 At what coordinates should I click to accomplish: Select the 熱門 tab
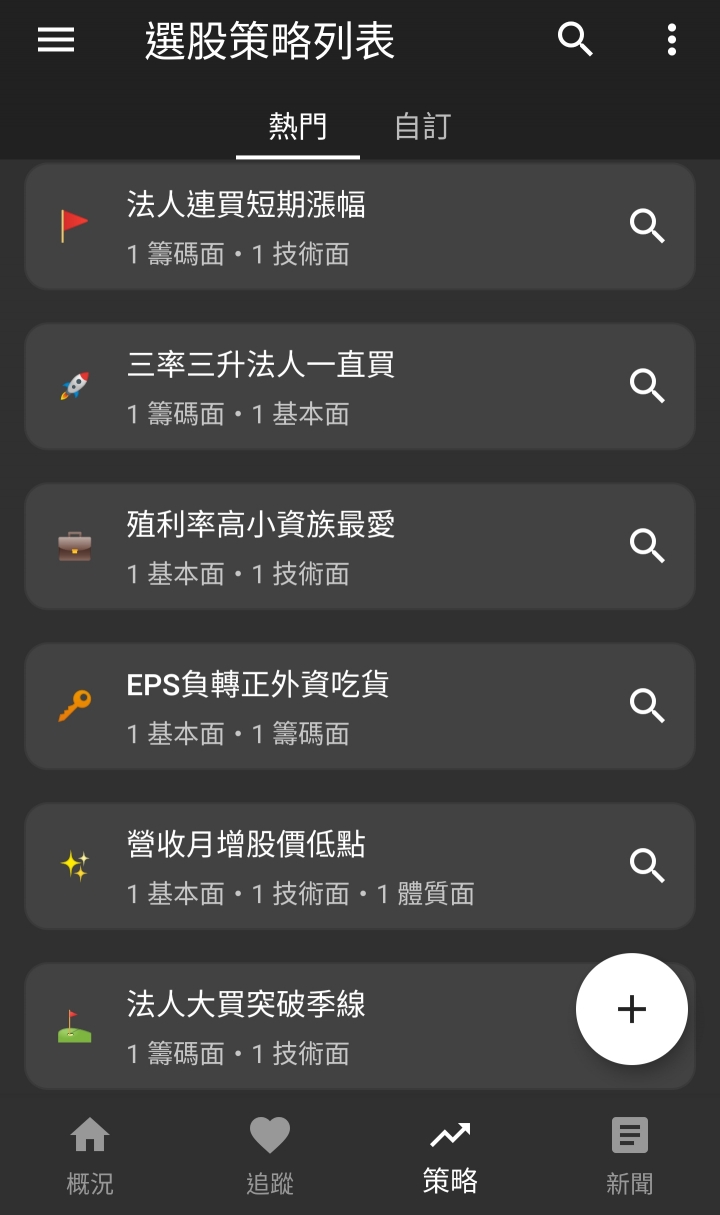click(x=297, y=127)
